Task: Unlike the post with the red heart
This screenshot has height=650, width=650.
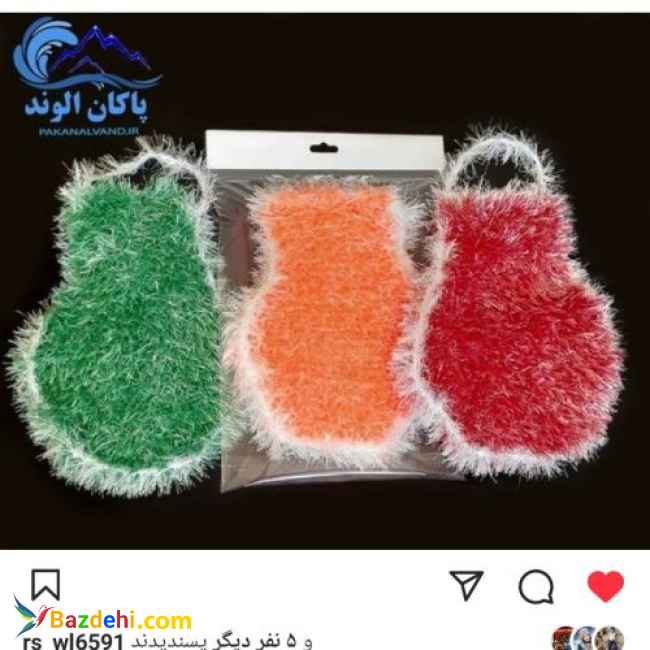Action: coord(605,586)
